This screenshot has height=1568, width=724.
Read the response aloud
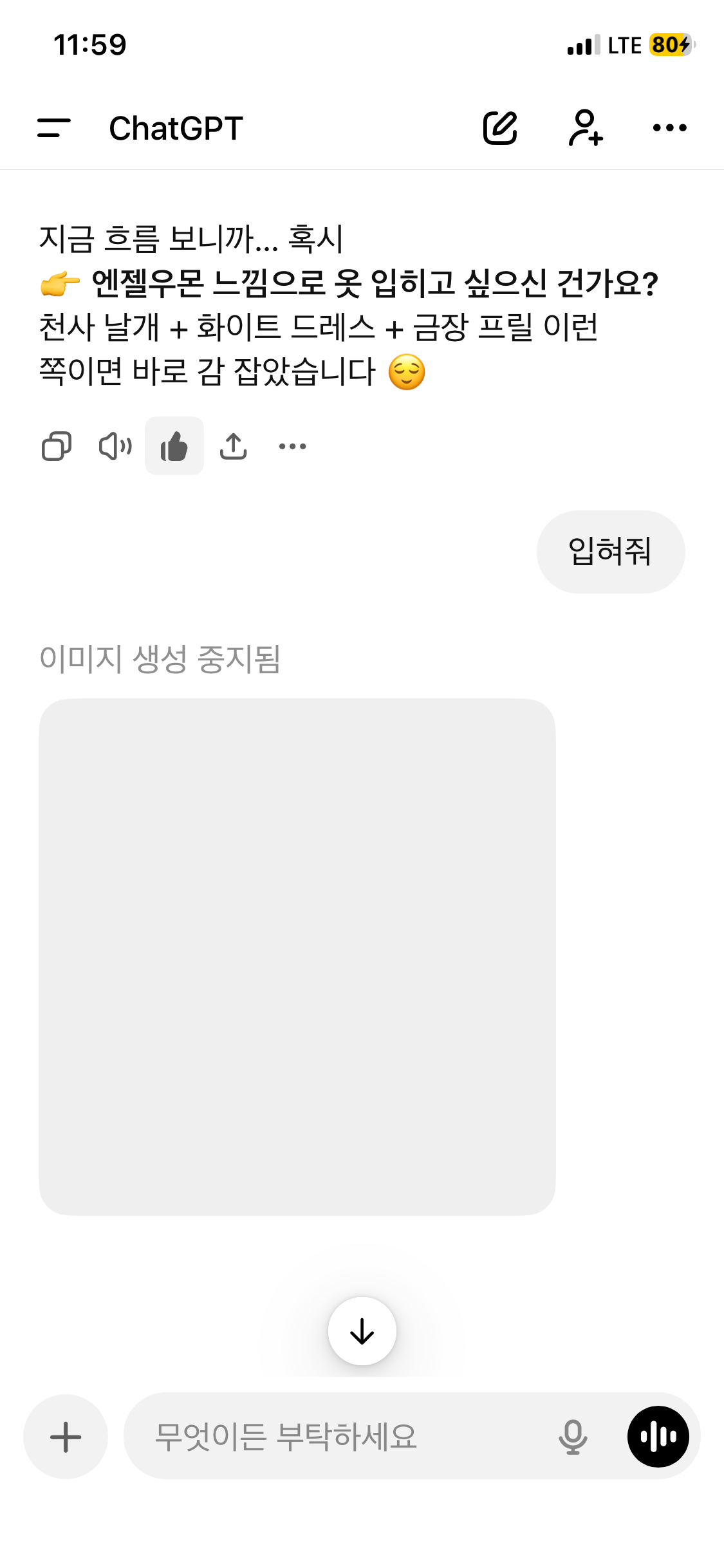115,446
